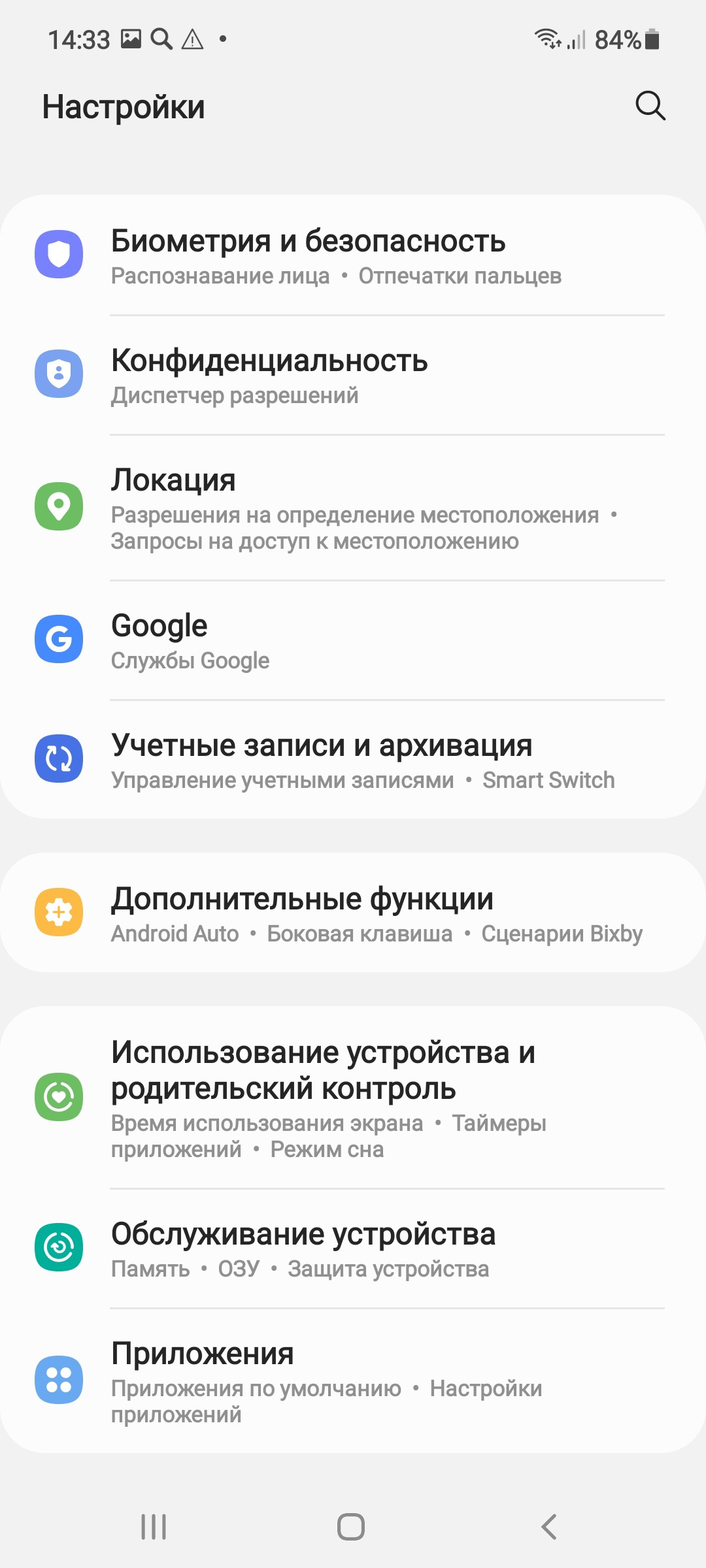Tap the search magnifier in Настройки
The width and height of the screenshot is (706, 1568).
[650, 106]
